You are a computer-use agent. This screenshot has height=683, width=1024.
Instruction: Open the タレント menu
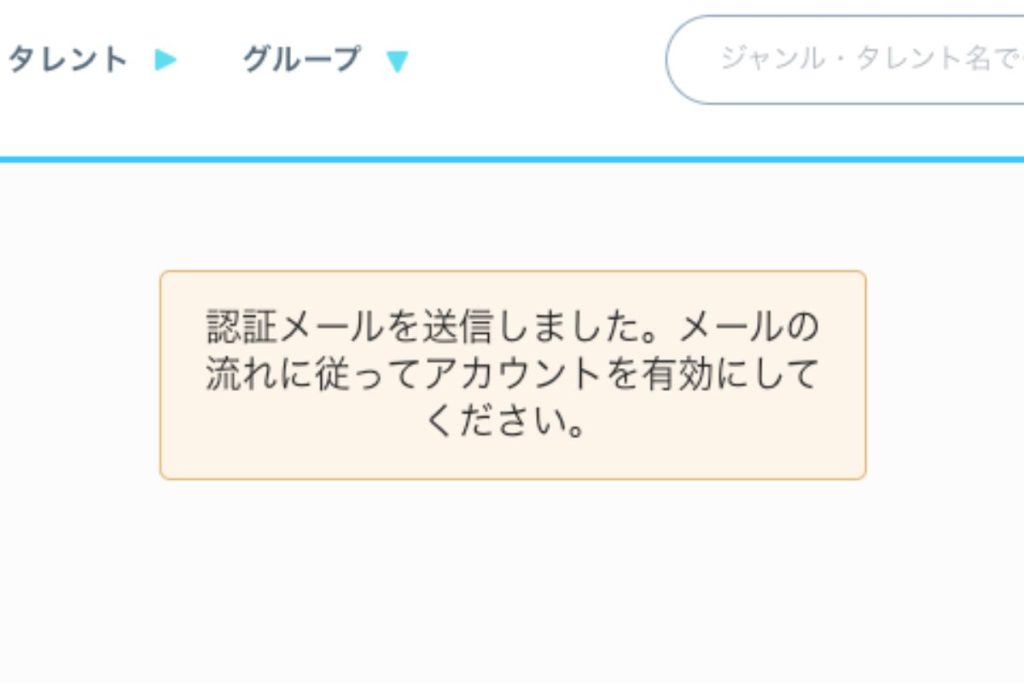coord(90,60)
